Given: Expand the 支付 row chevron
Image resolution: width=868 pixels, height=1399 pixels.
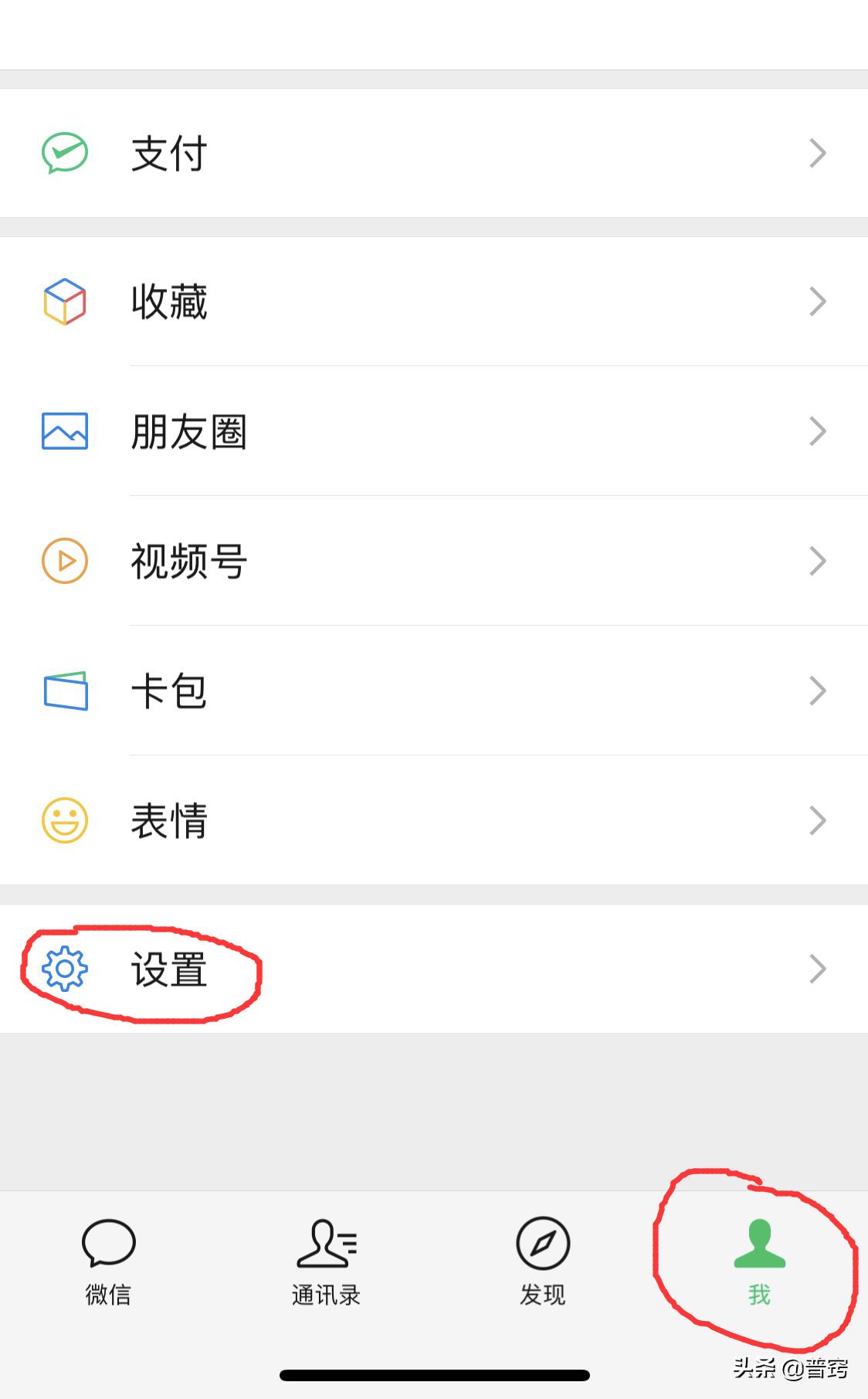Looking at the screenshot, I should [x=817, y=154].
